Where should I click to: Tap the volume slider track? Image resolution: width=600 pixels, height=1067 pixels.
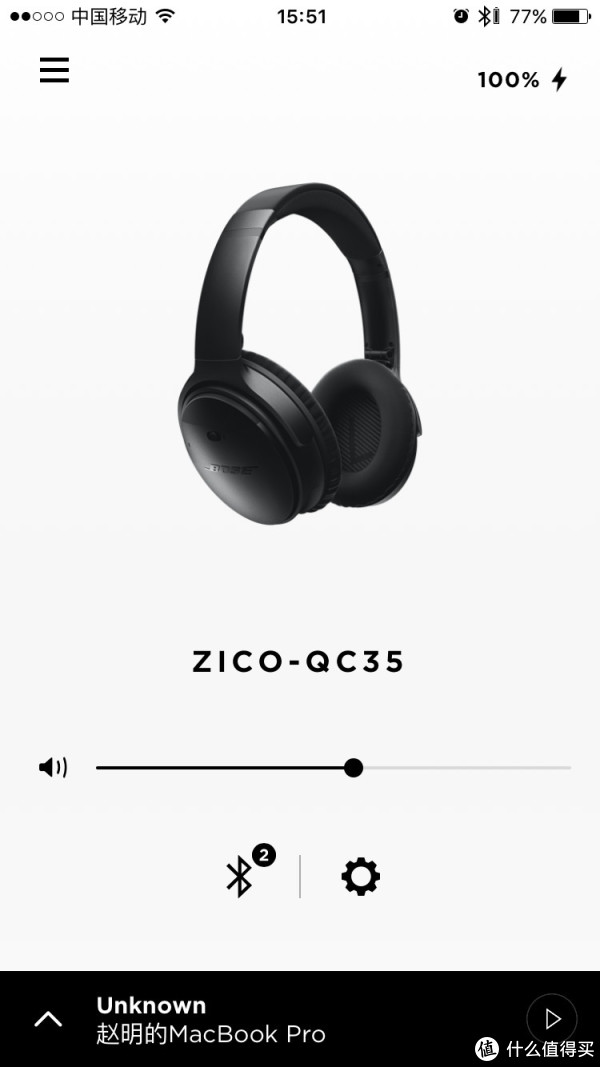click(460, 768)
